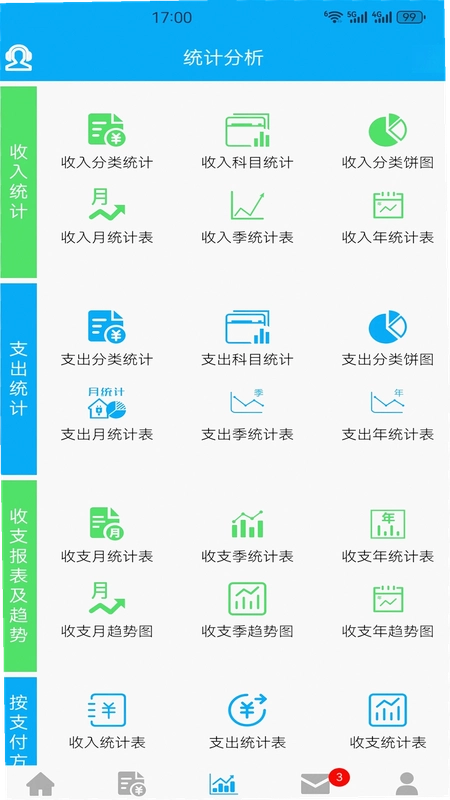View 收支年趋势图
The width and height of the screenshot is (450, 800).
click(x=388, y=610)
